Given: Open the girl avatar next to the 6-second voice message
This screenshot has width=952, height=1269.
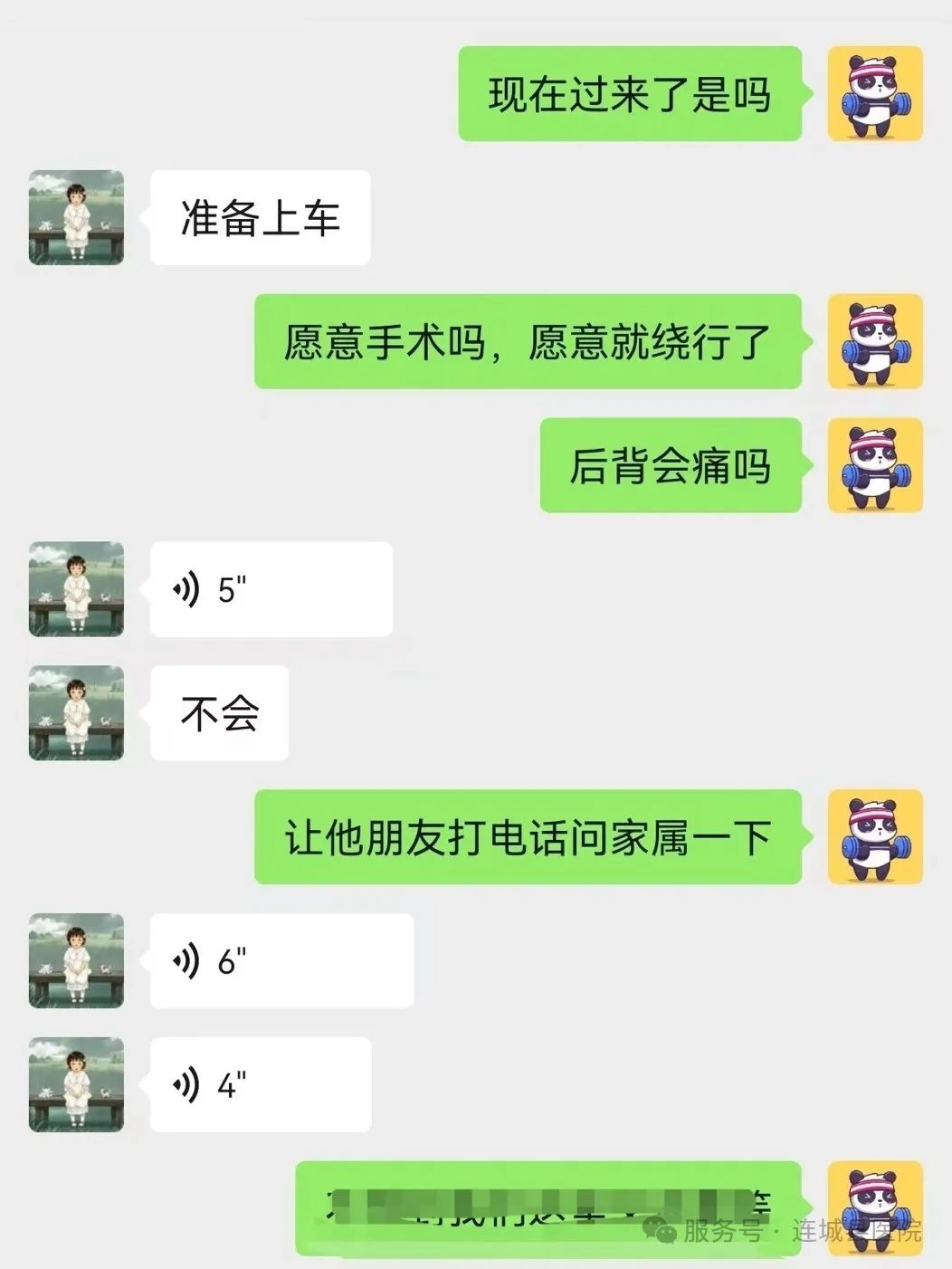Looking at the screenshot, I should 76,961.
